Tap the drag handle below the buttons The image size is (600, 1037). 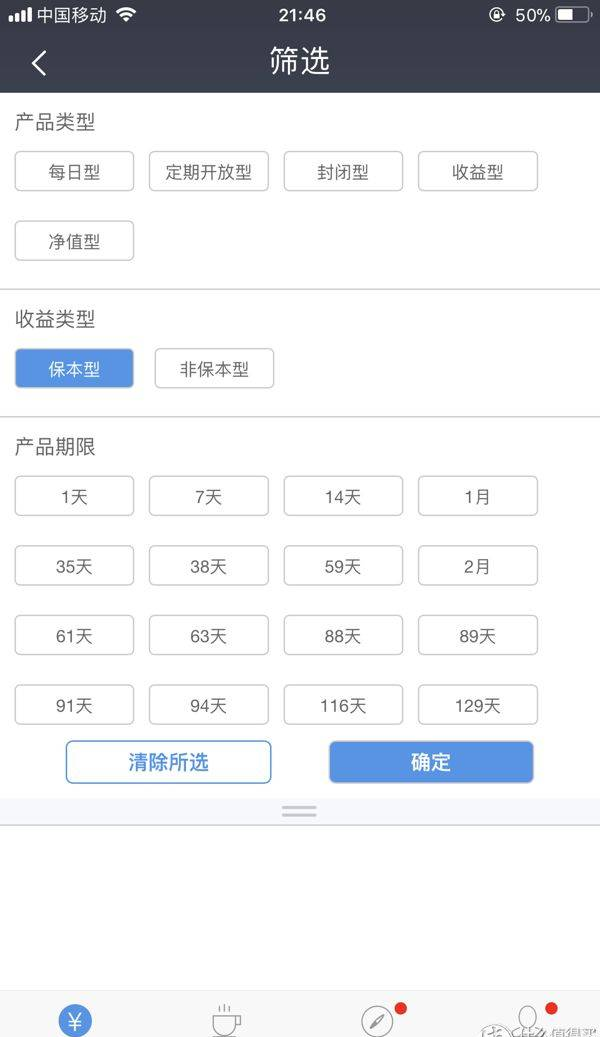click(299, 811)
